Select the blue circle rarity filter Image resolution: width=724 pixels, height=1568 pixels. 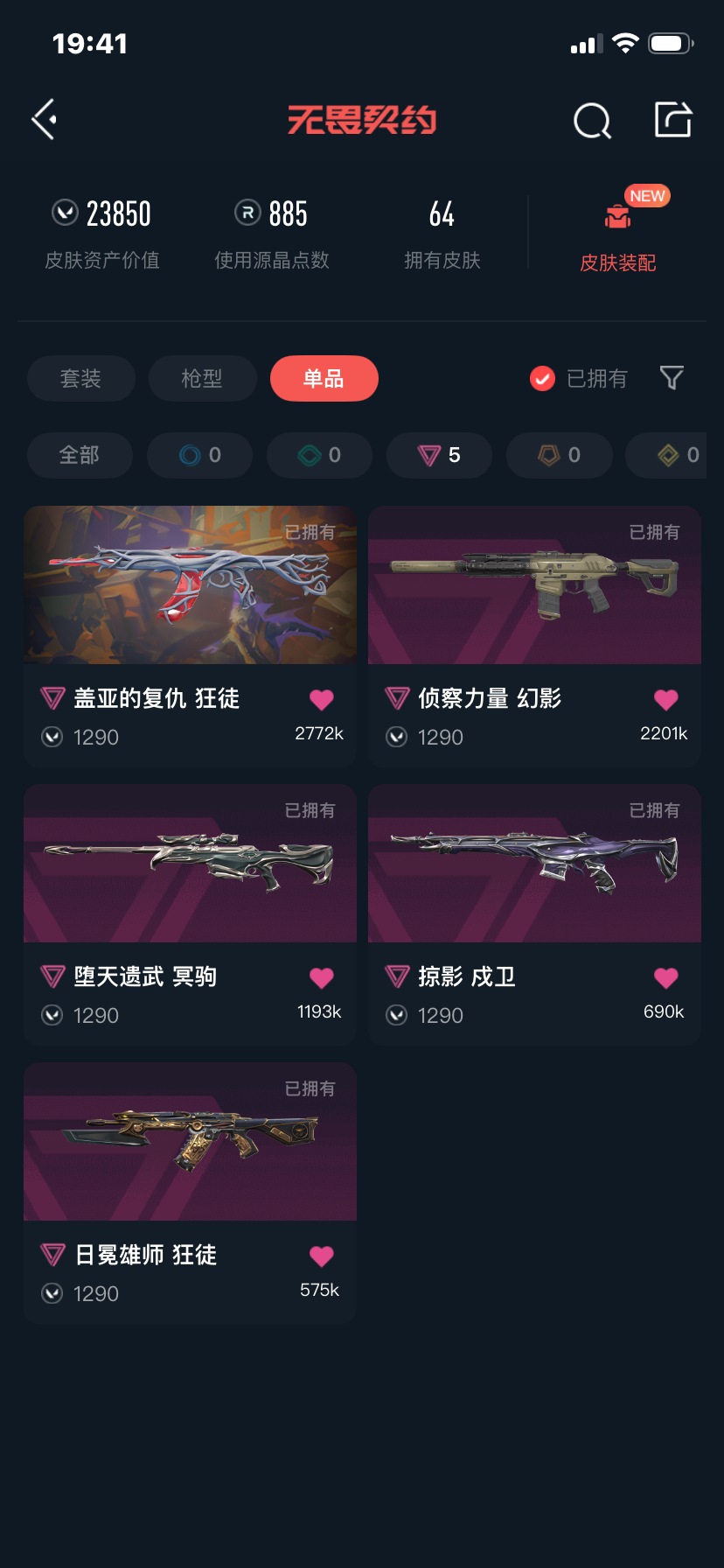coord(199,455)
